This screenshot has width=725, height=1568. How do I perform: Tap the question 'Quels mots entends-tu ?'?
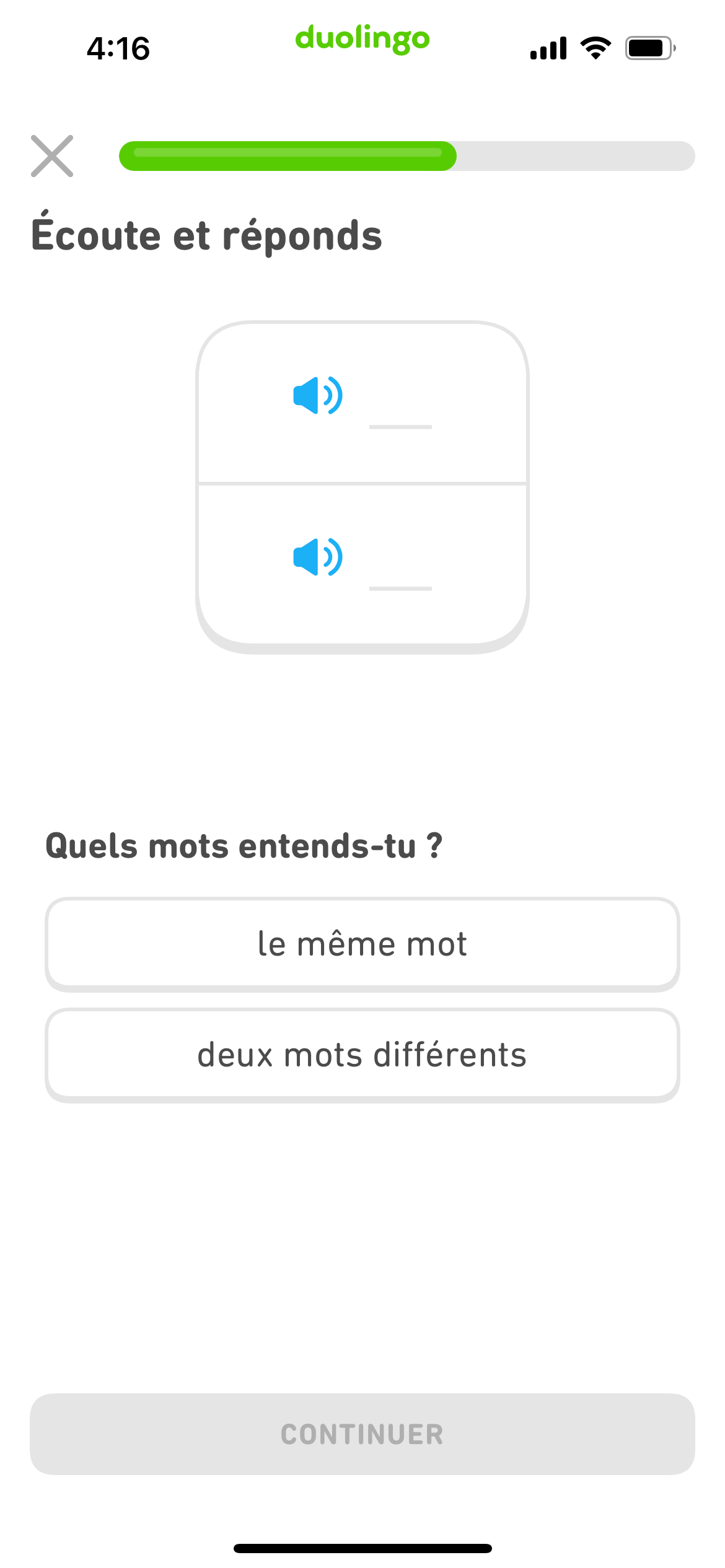click(x=244, y=847)
